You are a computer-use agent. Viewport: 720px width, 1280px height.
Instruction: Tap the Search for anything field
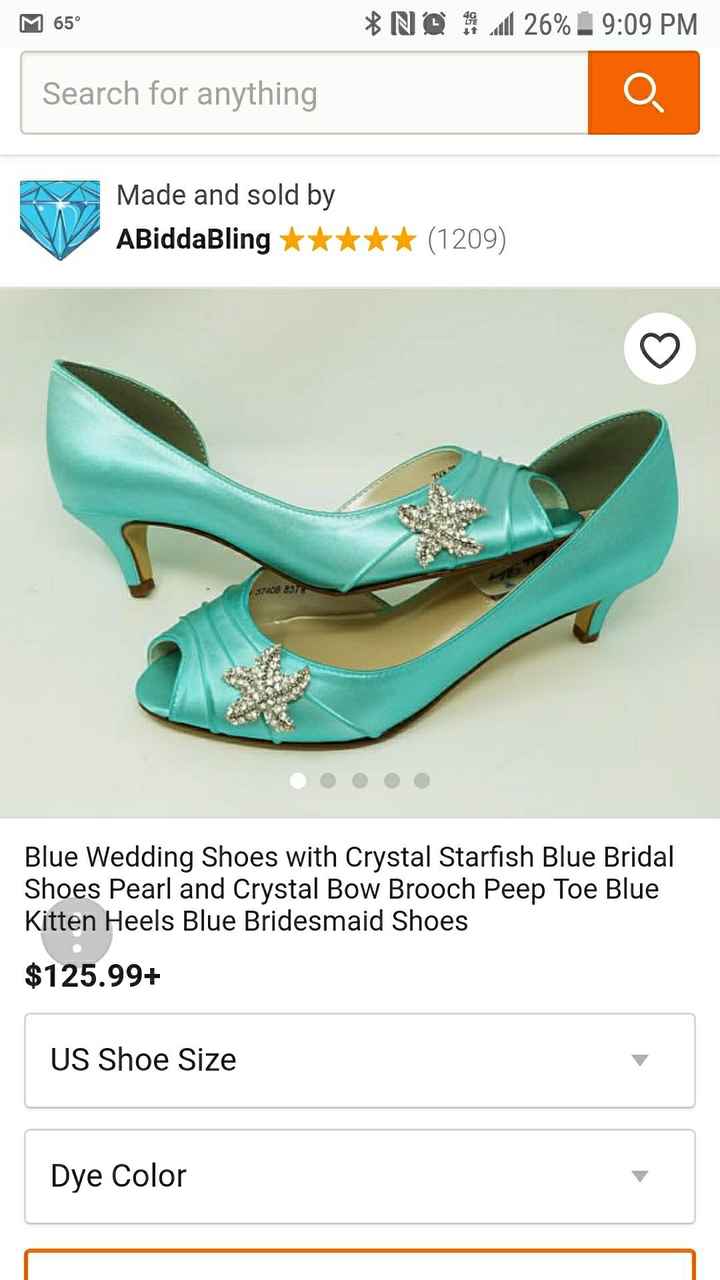point(300,93)
